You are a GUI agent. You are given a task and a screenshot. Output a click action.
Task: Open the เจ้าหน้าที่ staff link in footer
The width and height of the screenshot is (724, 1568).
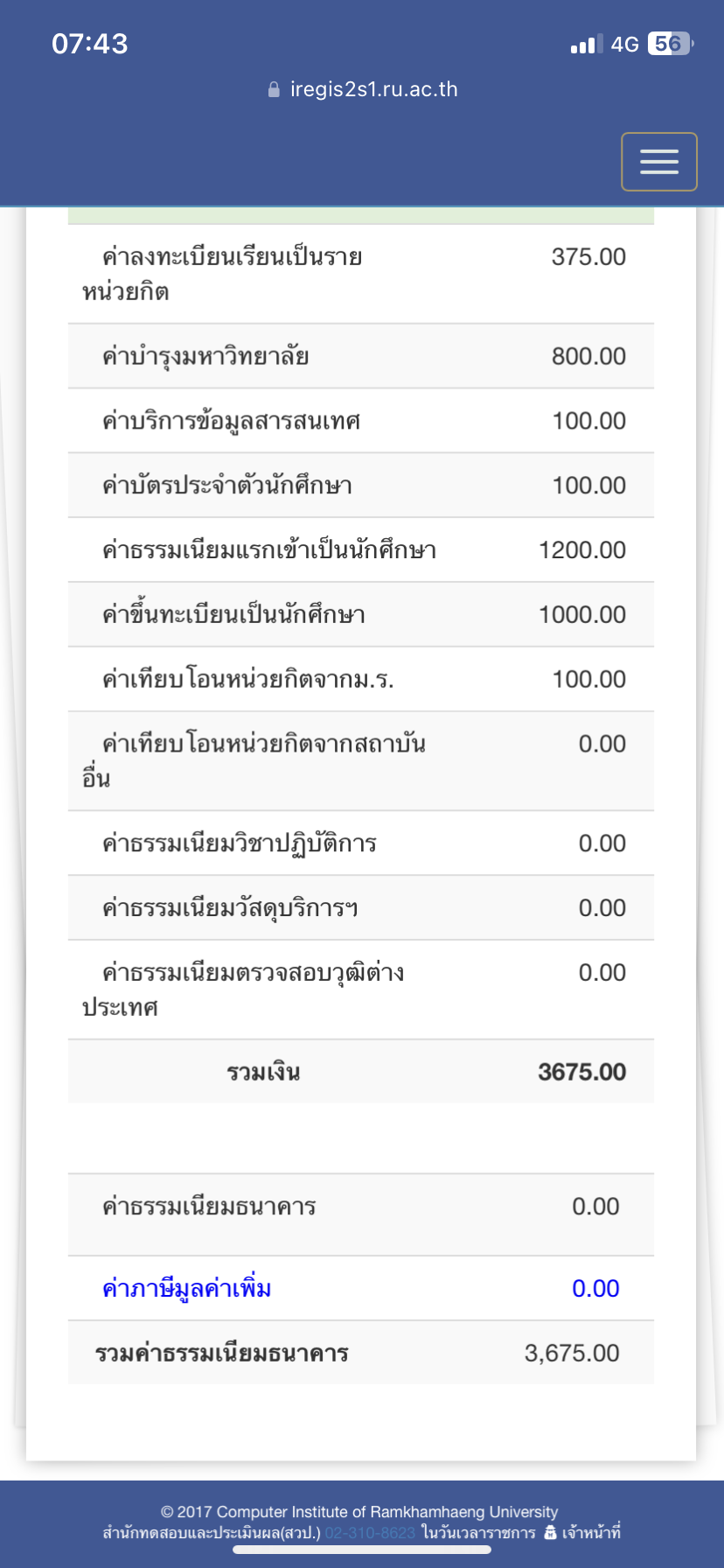pos(582,1533)
